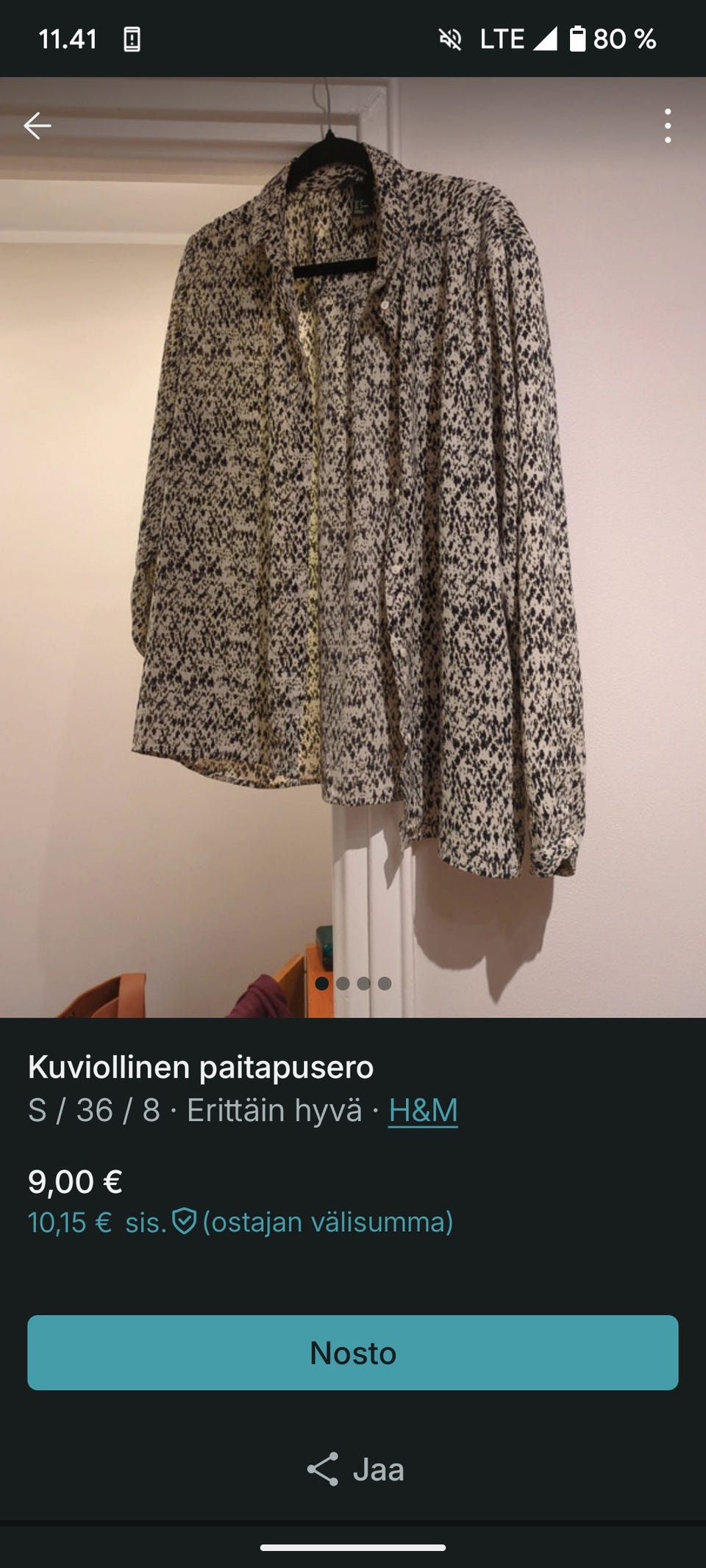Tap the back arrow to return
The image size is (706, 1568).
(x=38, y=123)
